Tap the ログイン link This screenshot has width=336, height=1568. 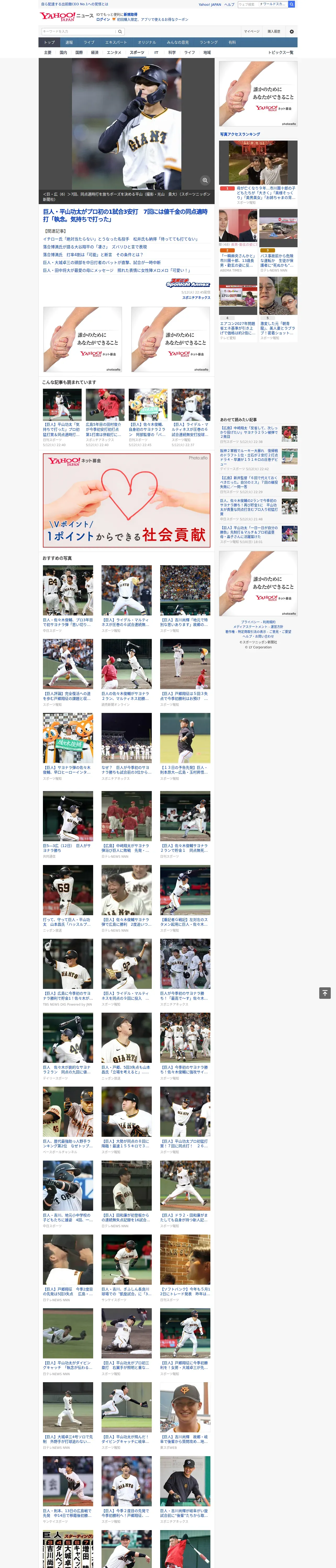[103, 20]
